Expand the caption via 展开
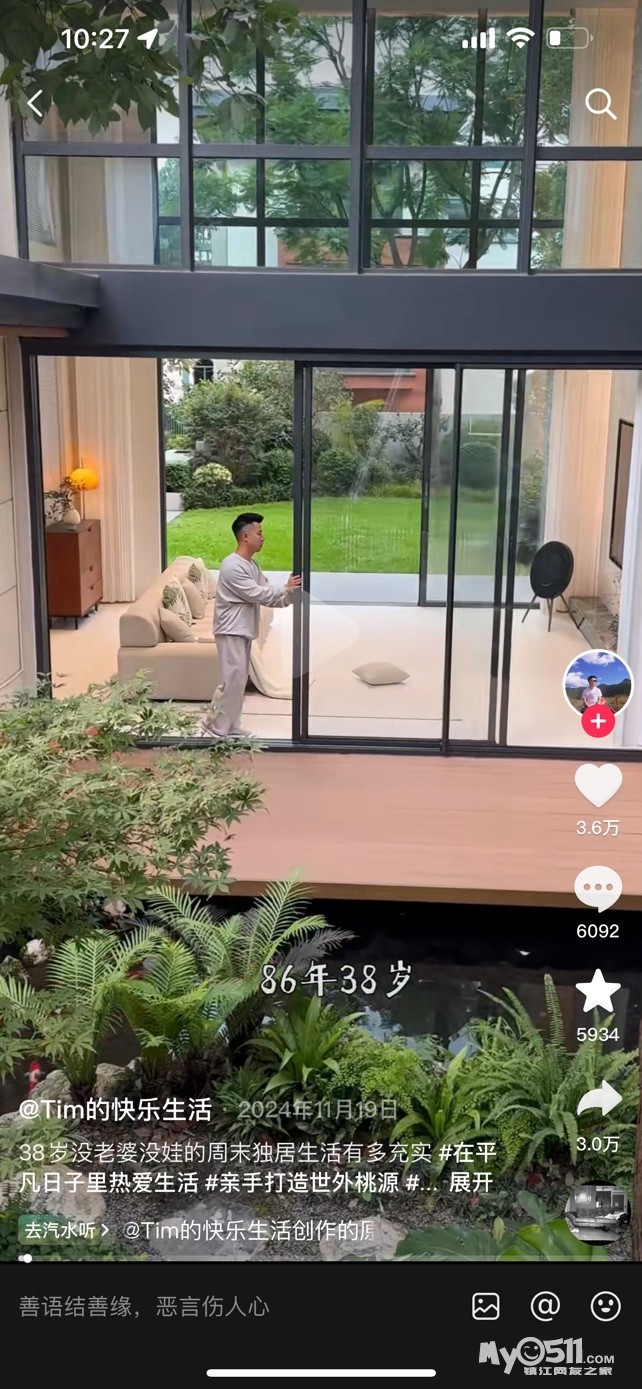This screenshot has height=1389, width=642. tap(470, 1183)
